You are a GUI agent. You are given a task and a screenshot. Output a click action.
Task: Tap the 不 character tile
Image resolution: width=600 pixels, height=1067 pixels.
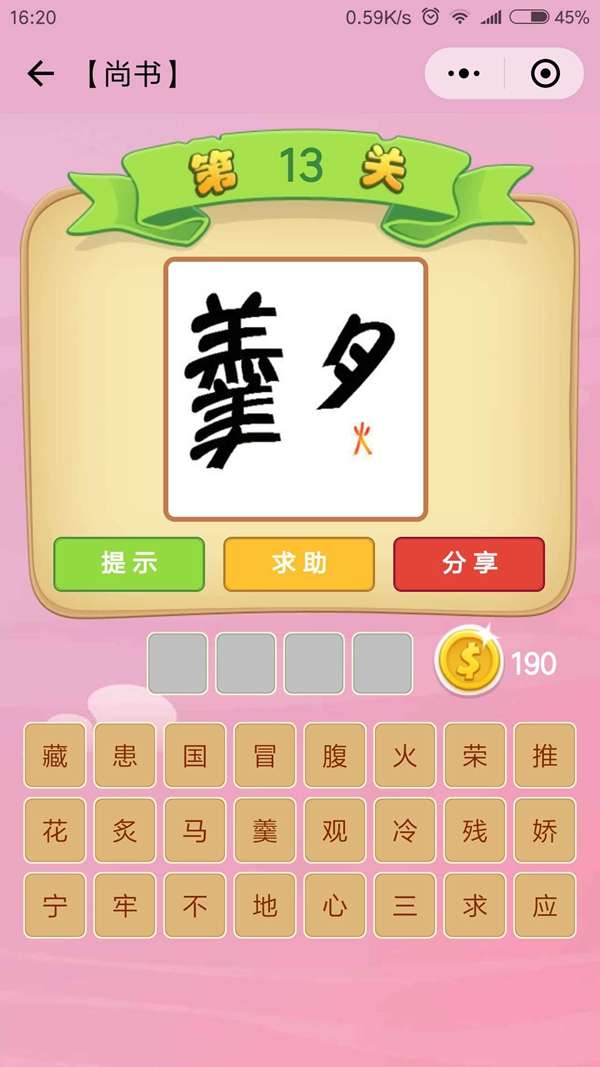click(195, 906)
